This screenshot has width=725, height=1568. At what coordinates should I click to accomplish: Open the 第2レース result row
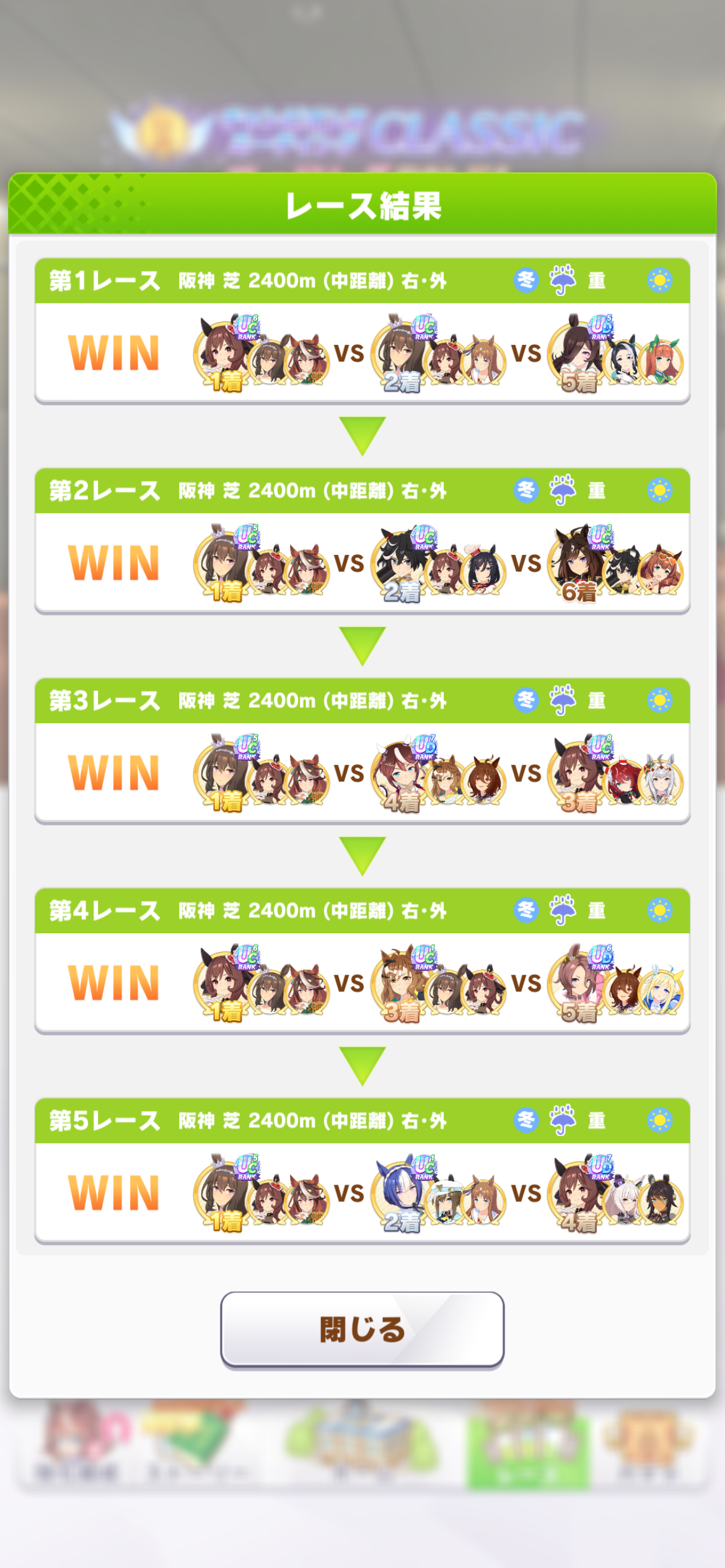pyautogui.click(x=362, y=541)
